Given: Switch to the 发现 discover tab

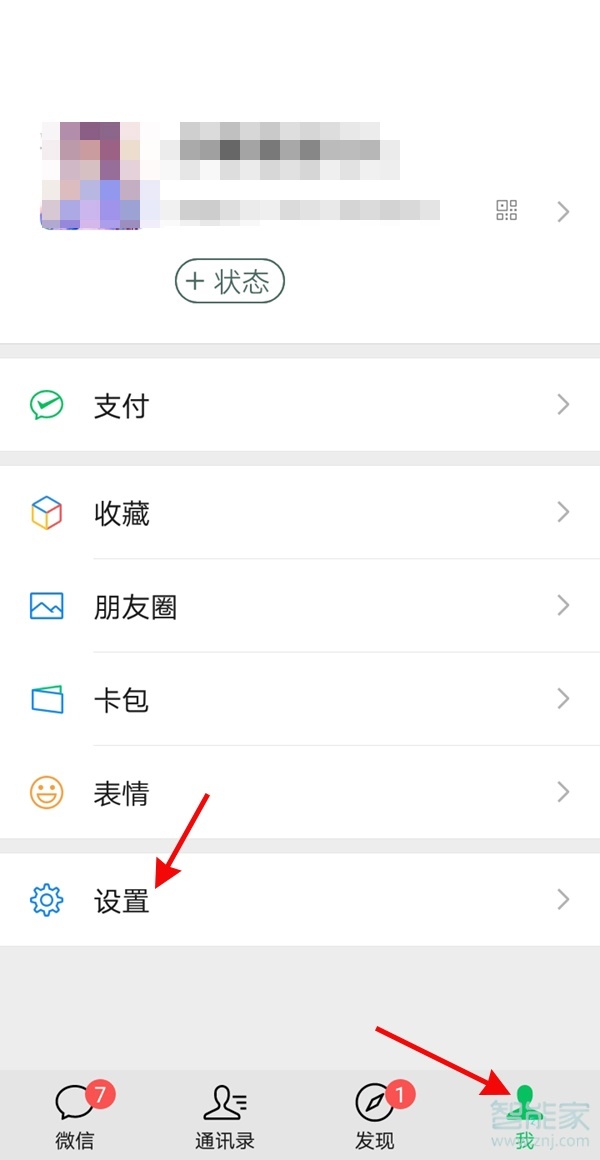Looking at the screenshot, I should tap(375, 1115).
